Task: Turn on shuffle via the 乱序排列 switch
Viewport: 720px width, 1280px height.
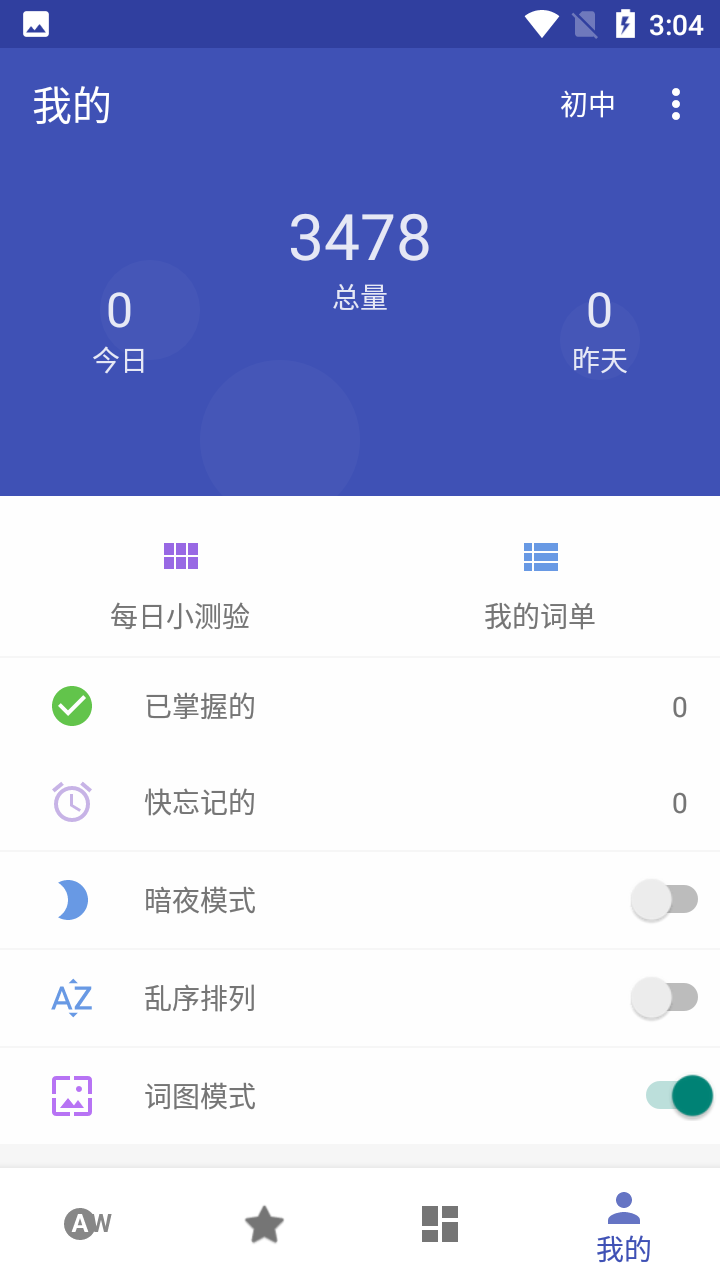Action: pos(665,997)
